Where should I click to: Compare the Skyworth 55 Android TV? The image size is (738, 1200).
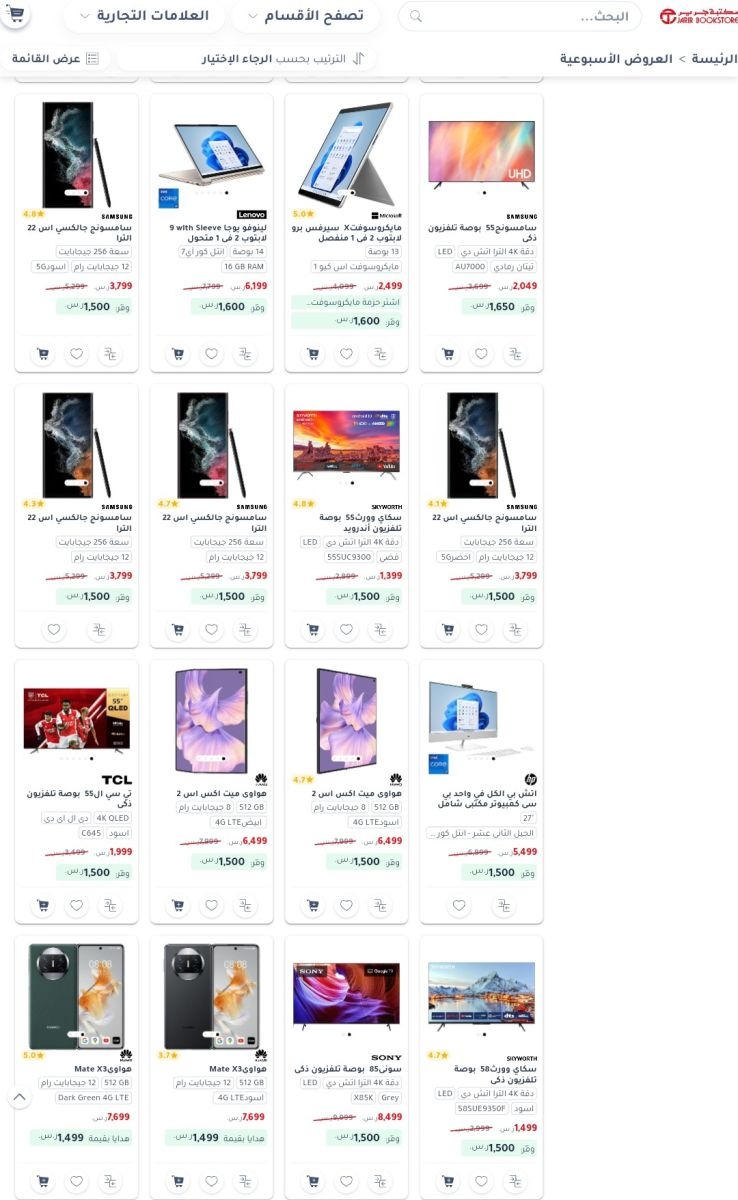(380, 630)
